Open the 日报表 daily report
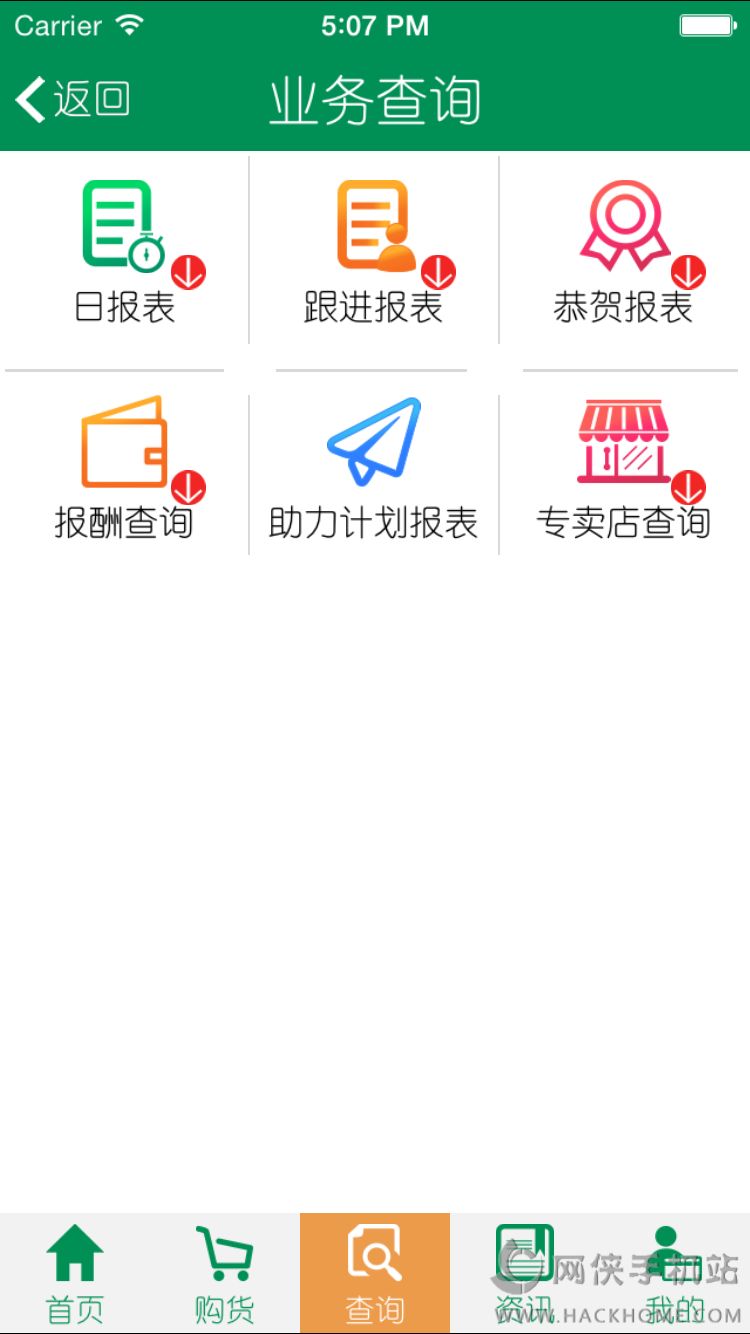The image size is (750, 1334). (x=124, y=252)
